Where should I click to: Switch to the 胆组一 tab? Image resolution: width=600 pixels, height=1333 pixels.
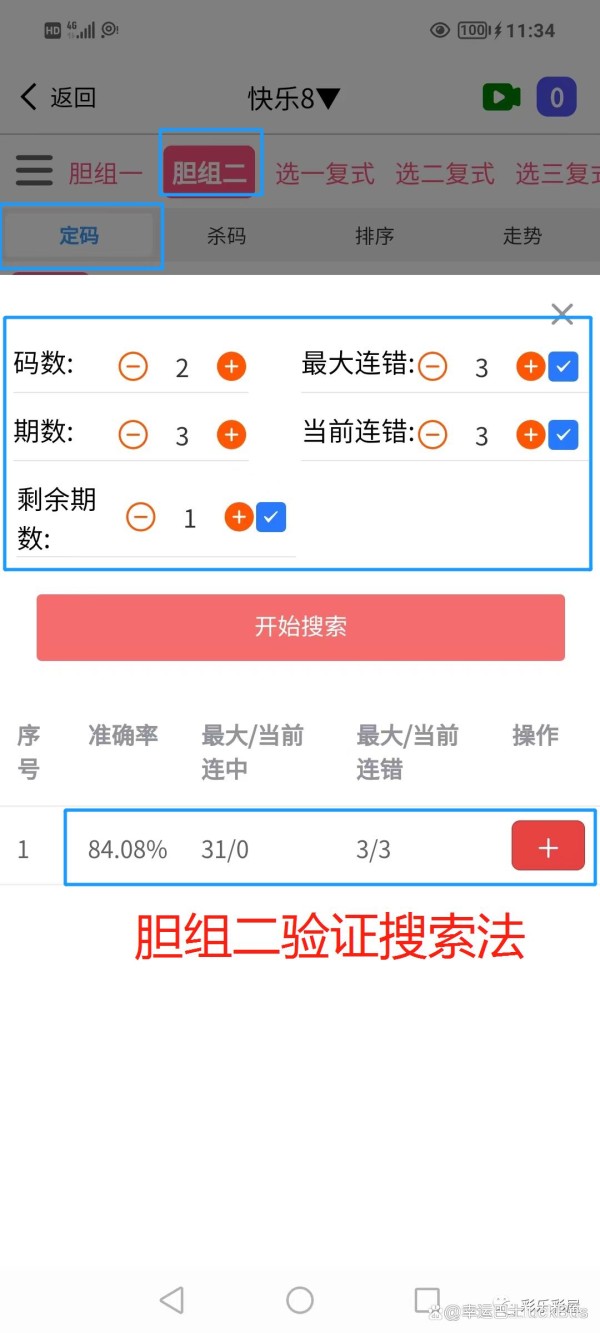(x=105, y=173)
